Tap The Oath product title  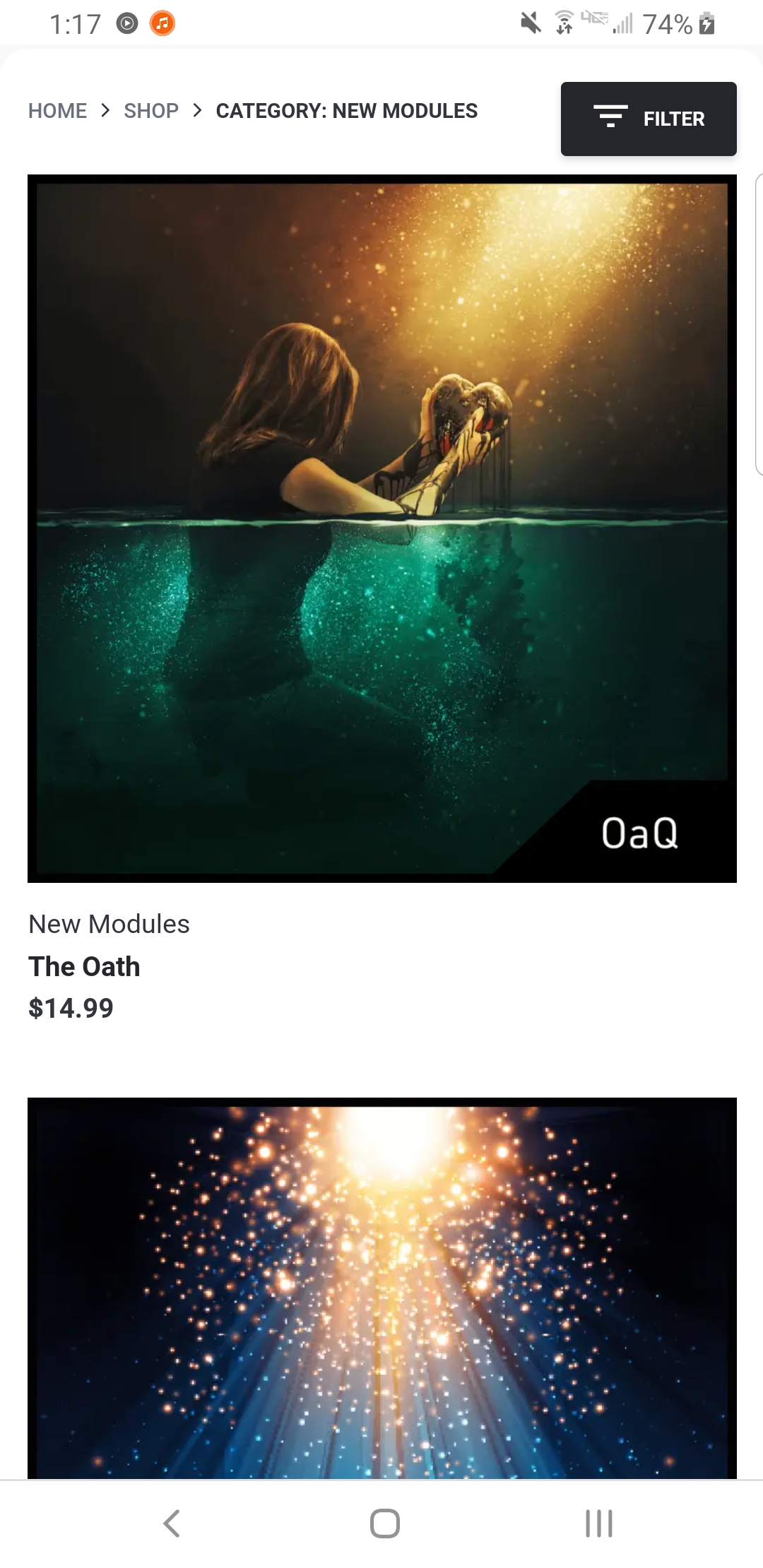84,966
